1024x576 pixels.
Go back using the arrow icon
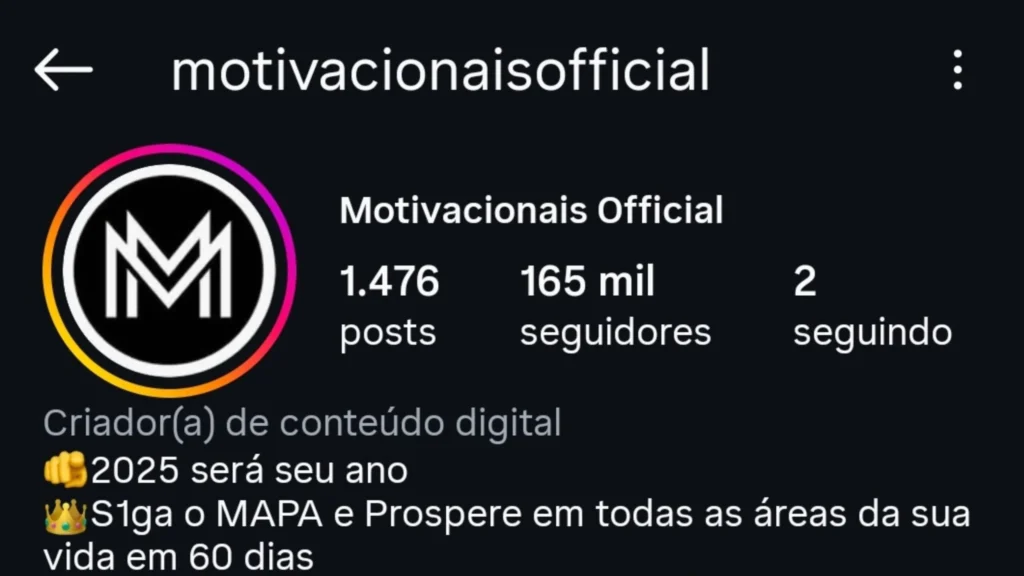click(x=63, y=70)
